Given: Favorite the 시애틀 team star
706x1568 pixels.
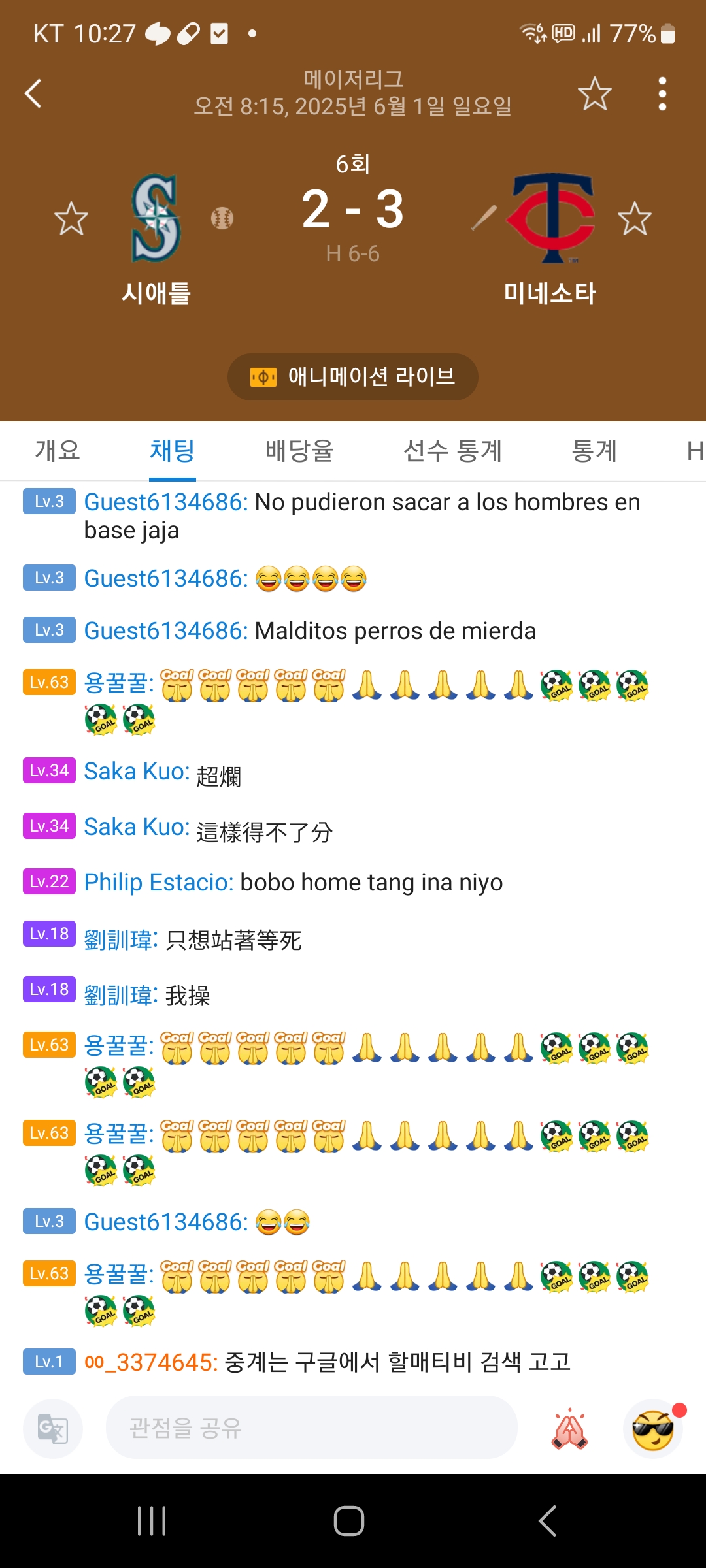Looking at the screenshot, I should click(71, 219).
